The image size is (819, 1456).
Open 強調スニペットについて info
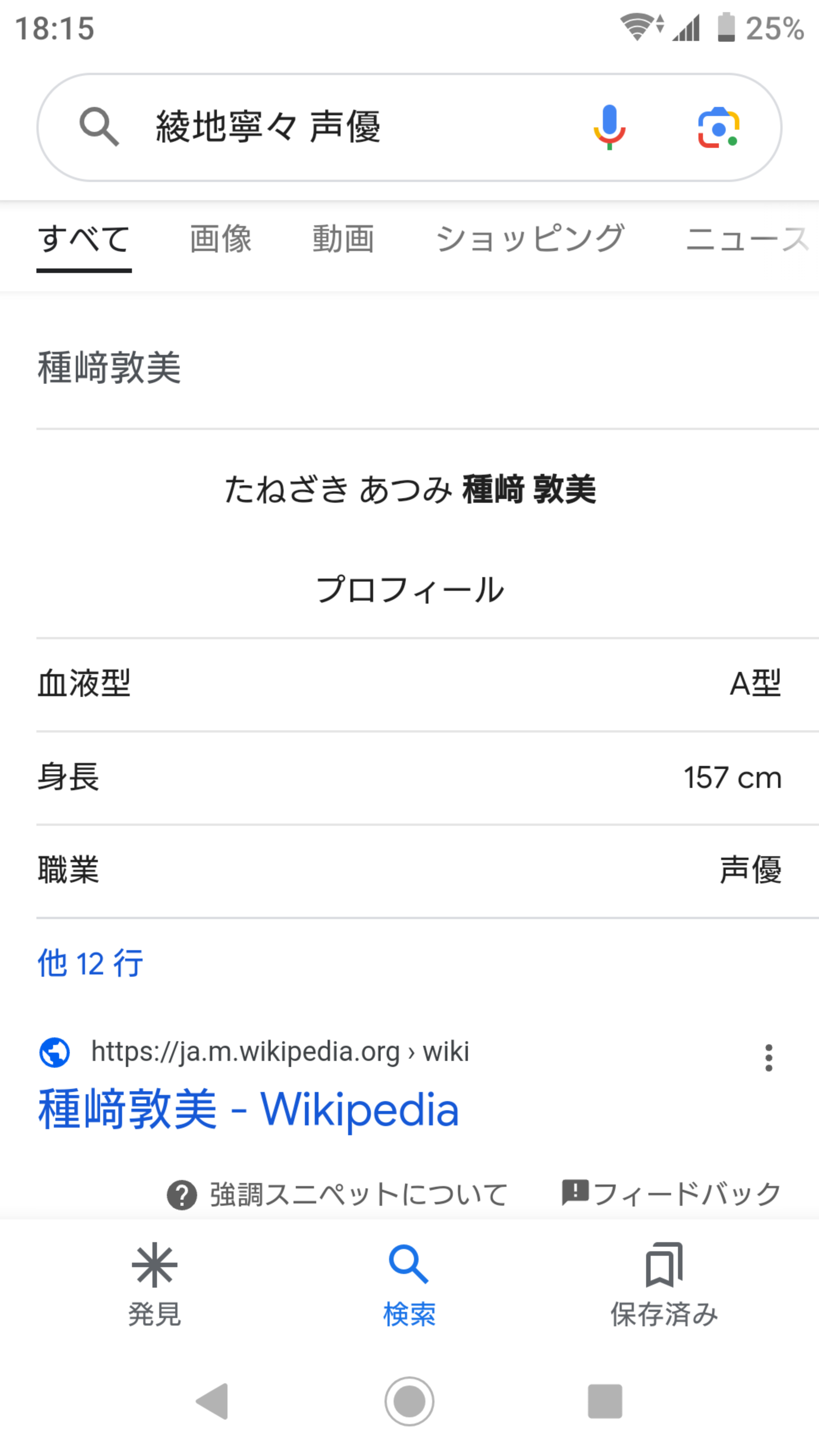337,1194
